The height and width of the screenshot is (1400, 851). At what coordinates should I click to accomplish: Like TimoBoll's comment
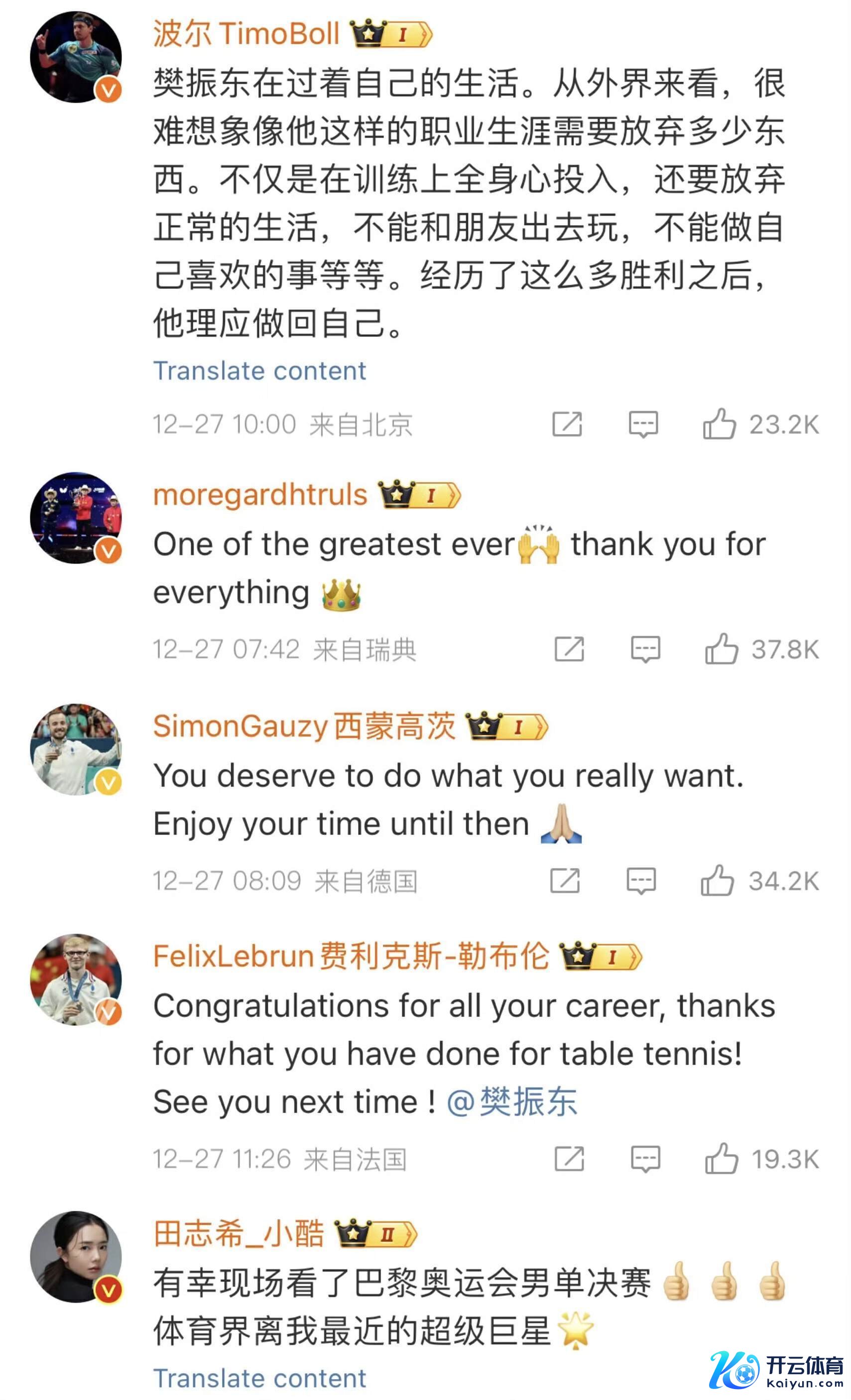[x=719, y=424]
